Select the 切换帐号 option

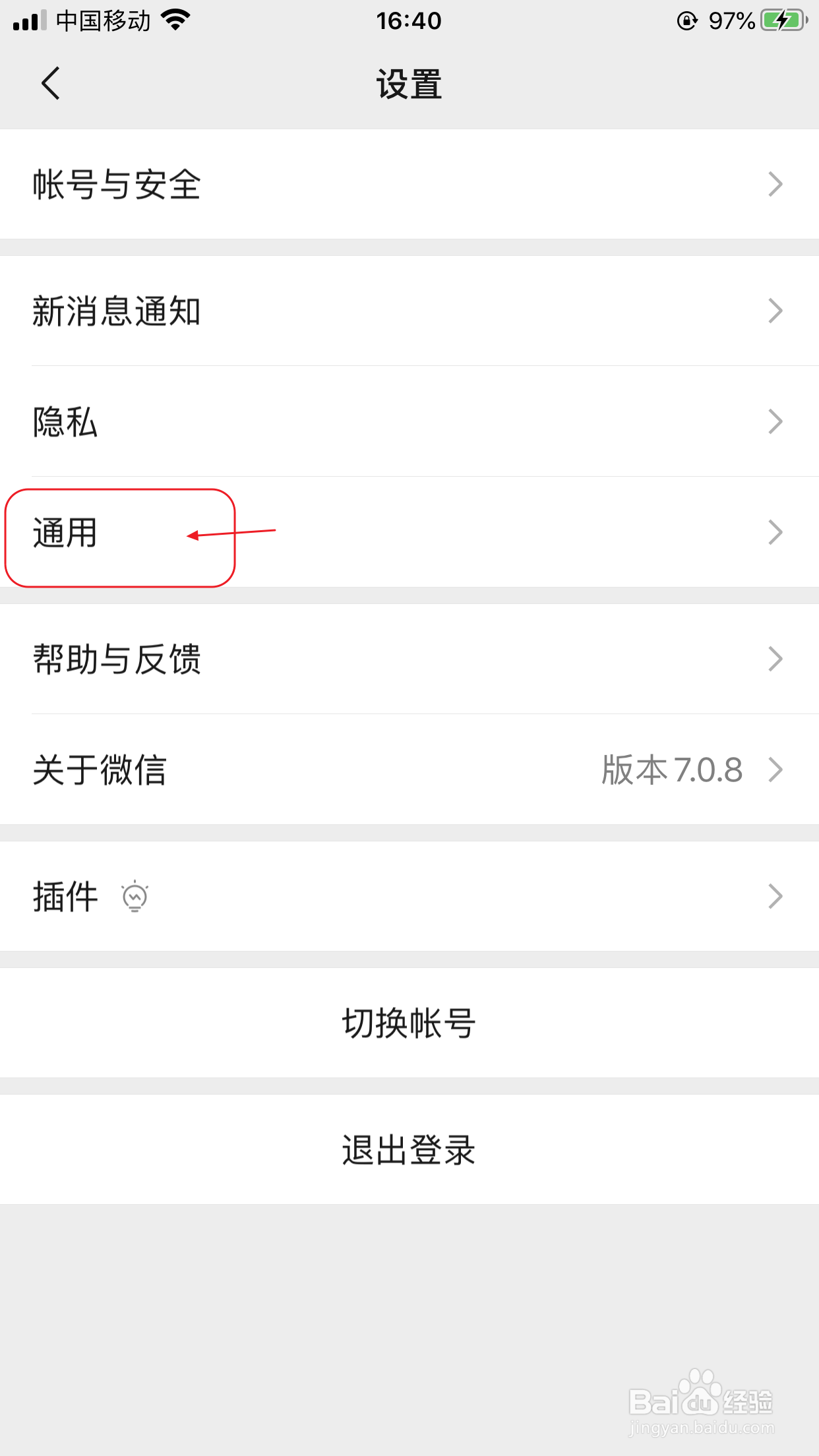tap(409, 1023)
